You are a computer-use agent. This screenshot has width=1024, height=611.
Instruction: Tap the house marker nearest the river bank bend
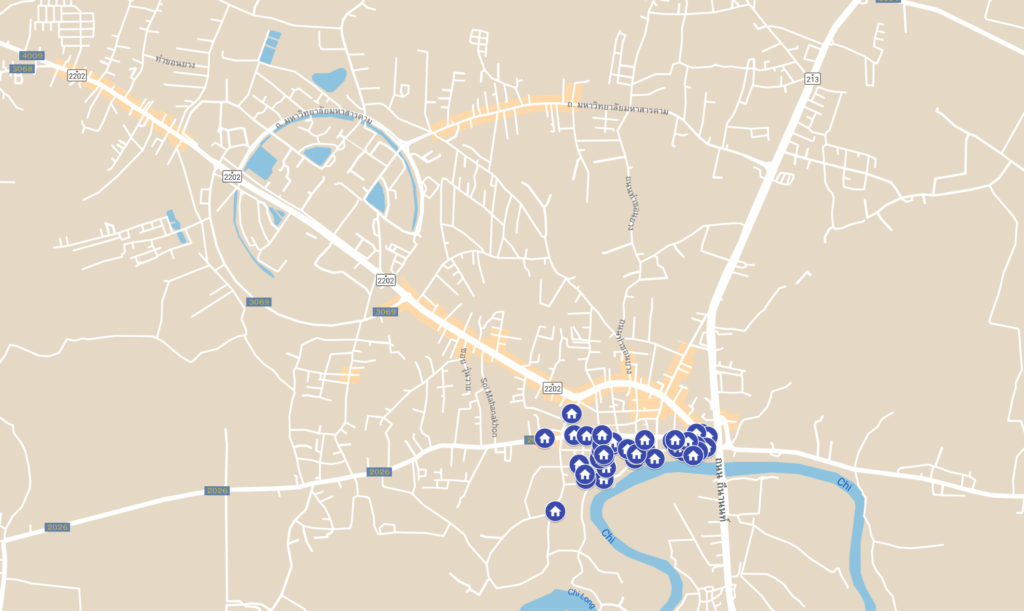click(x=654, y=459)
